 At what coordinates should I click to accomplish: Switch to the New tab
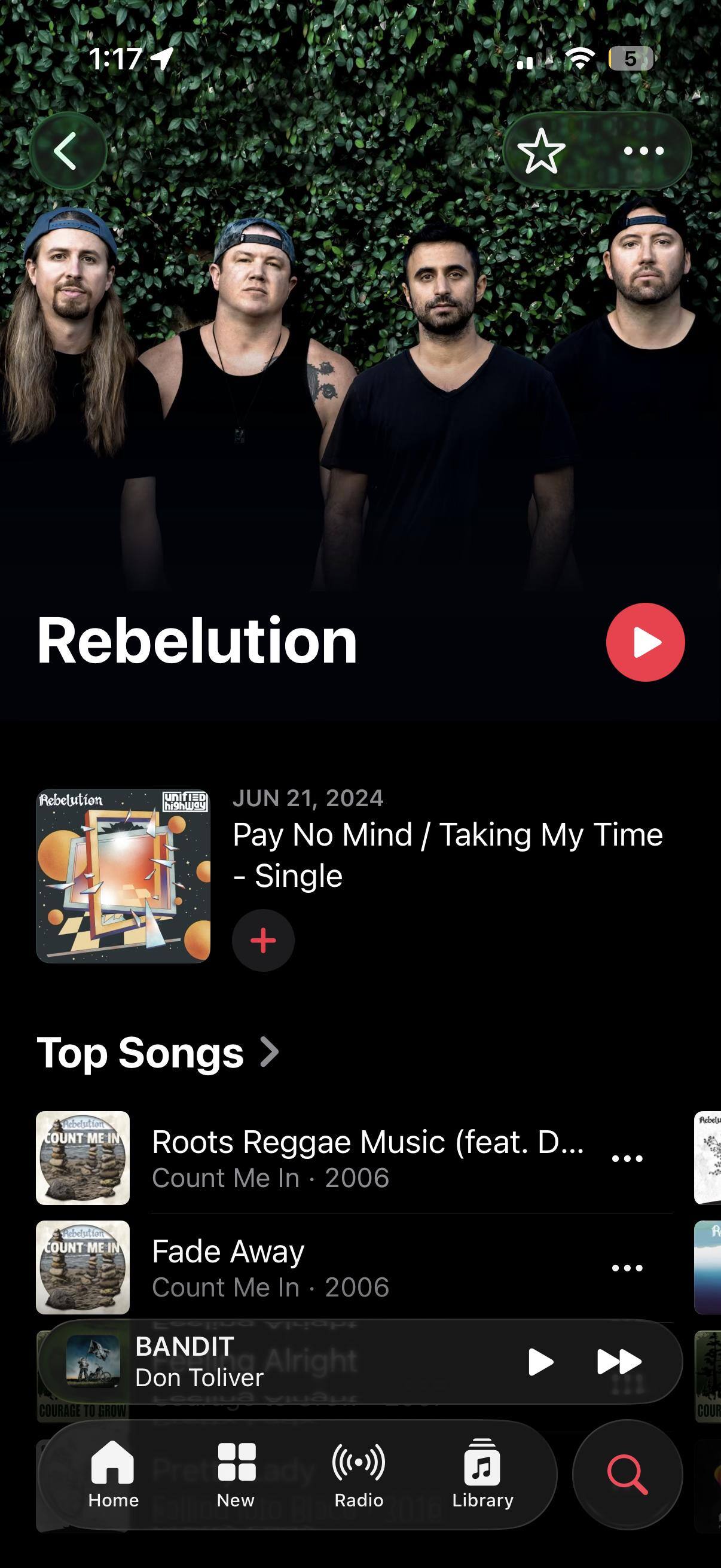(x=236, y=1474)
